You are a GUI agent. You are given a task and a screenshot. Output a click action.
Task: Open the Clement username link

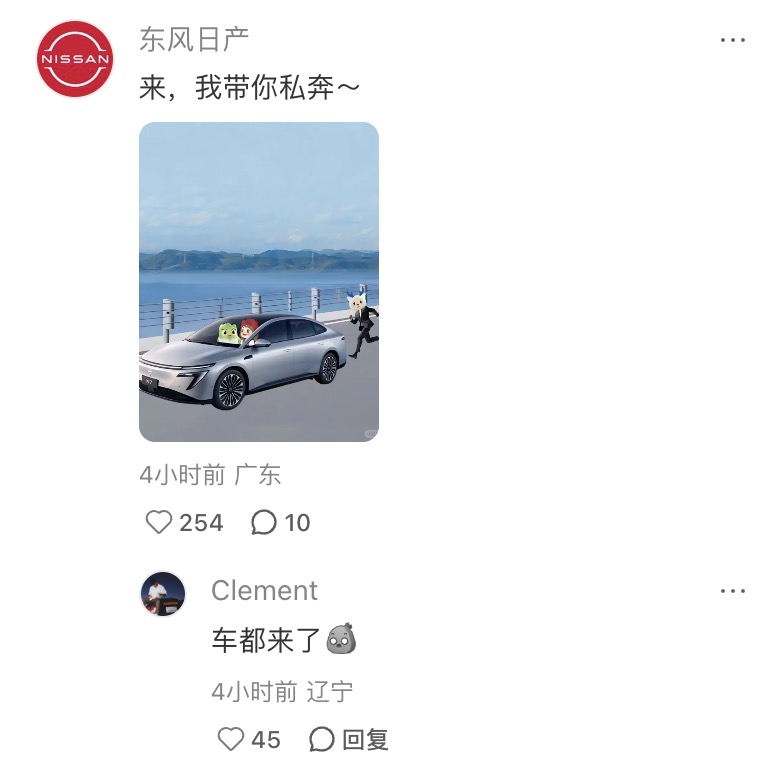click(264, 590)
